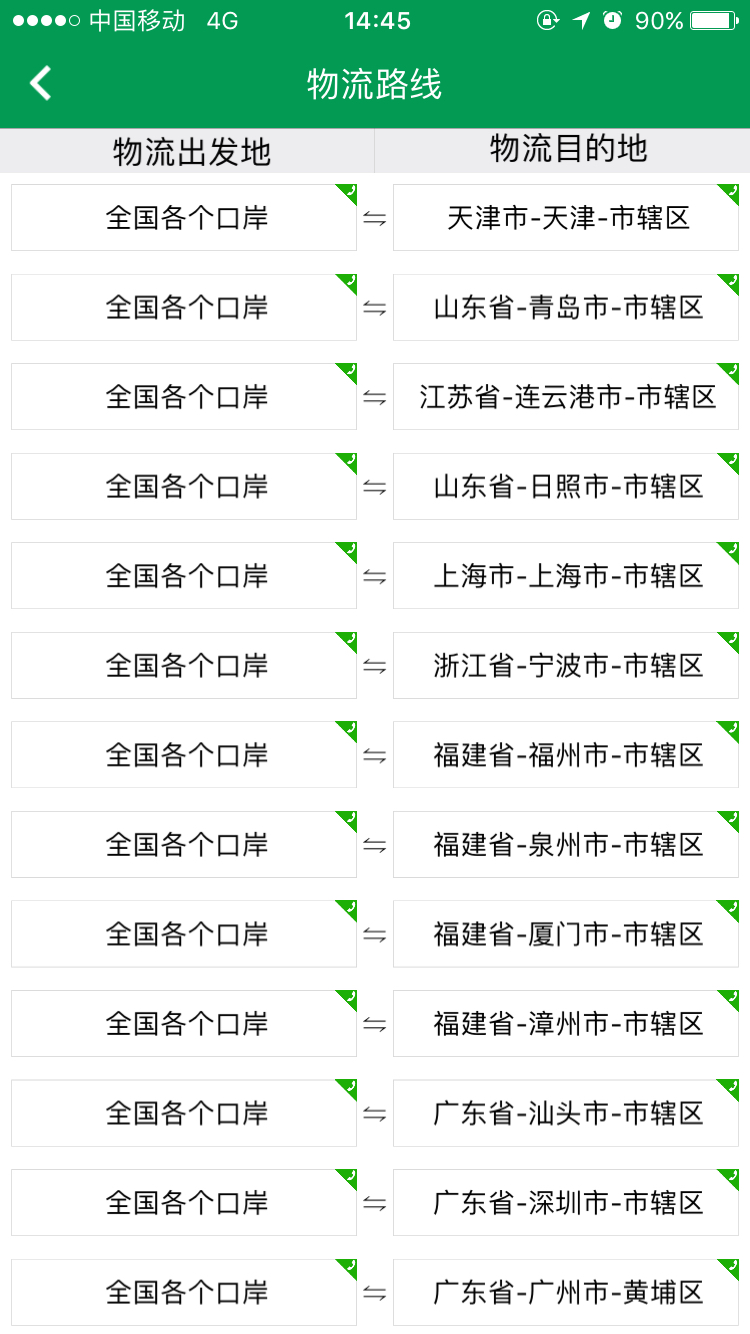The image size is (750, 1334).
Task: Tap the 广东省-广州市-黄埔区 destination
Action: tap(566, 1292)
